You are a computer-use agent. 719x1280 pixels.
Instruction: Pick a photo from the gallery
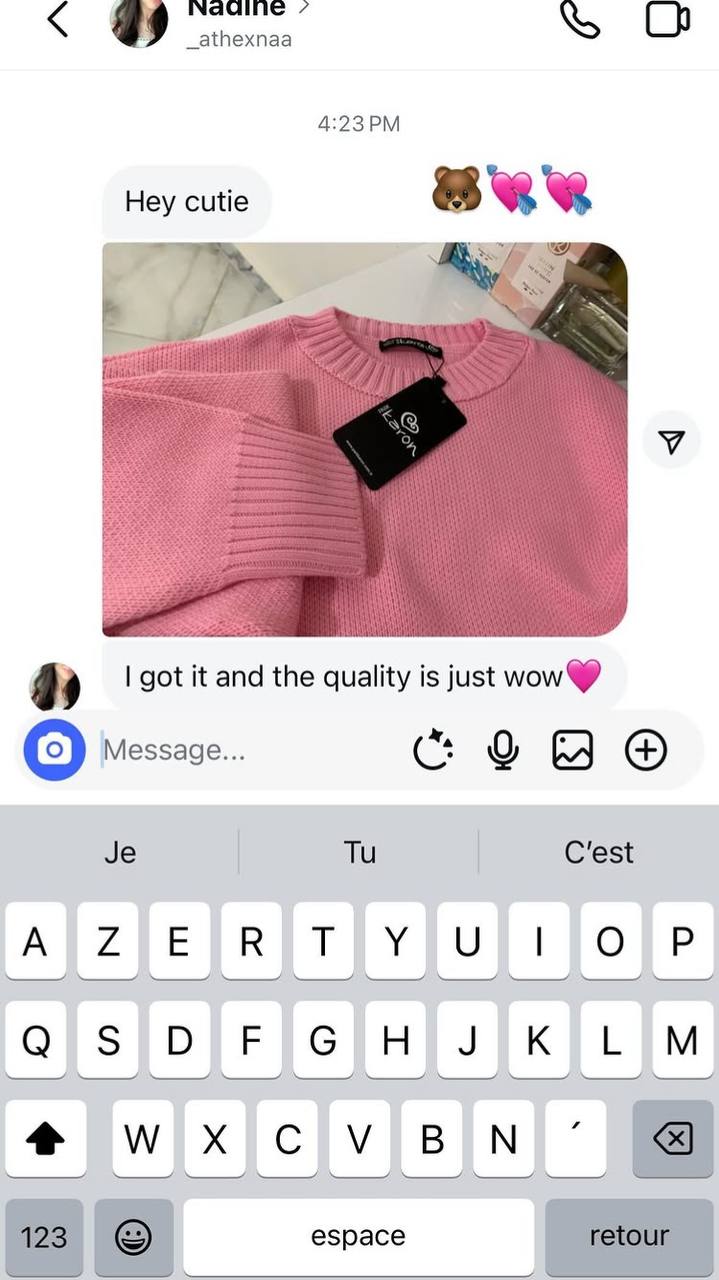point(573,749)
